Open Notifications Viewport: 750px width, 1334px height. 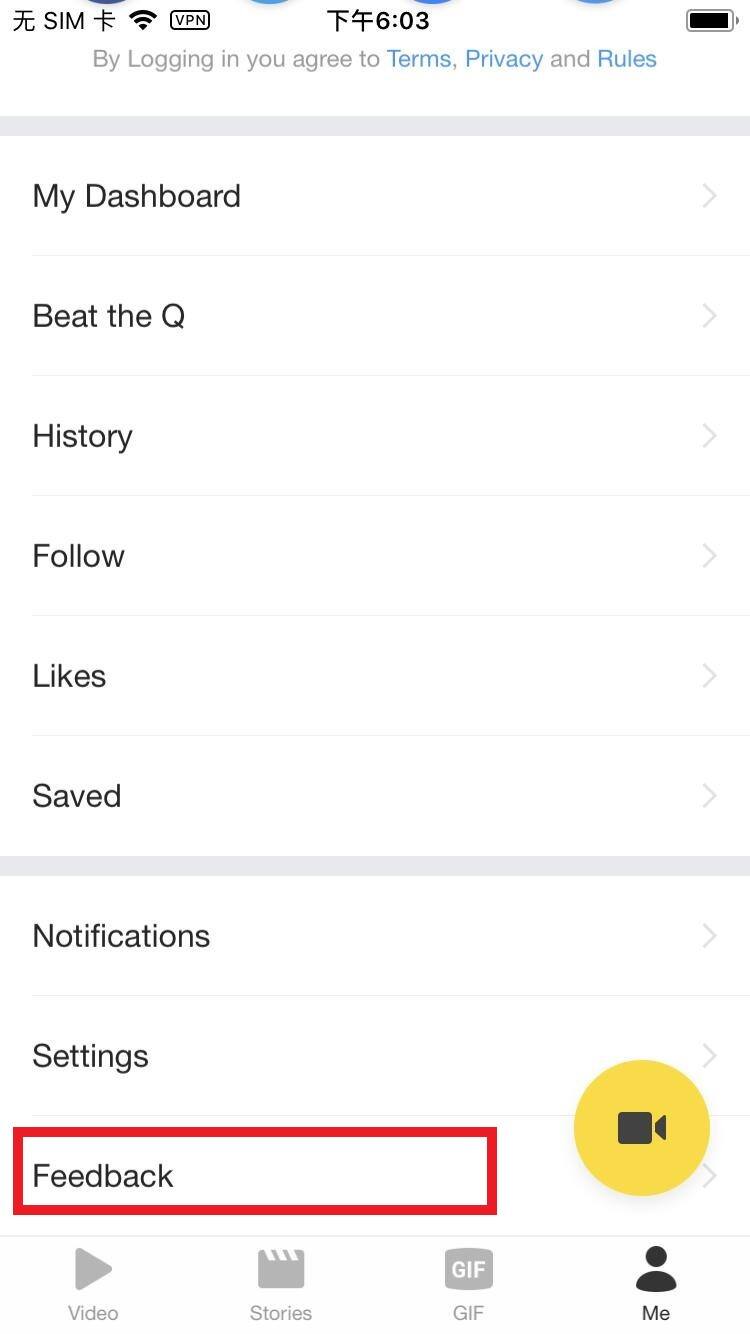coord(375,936)
